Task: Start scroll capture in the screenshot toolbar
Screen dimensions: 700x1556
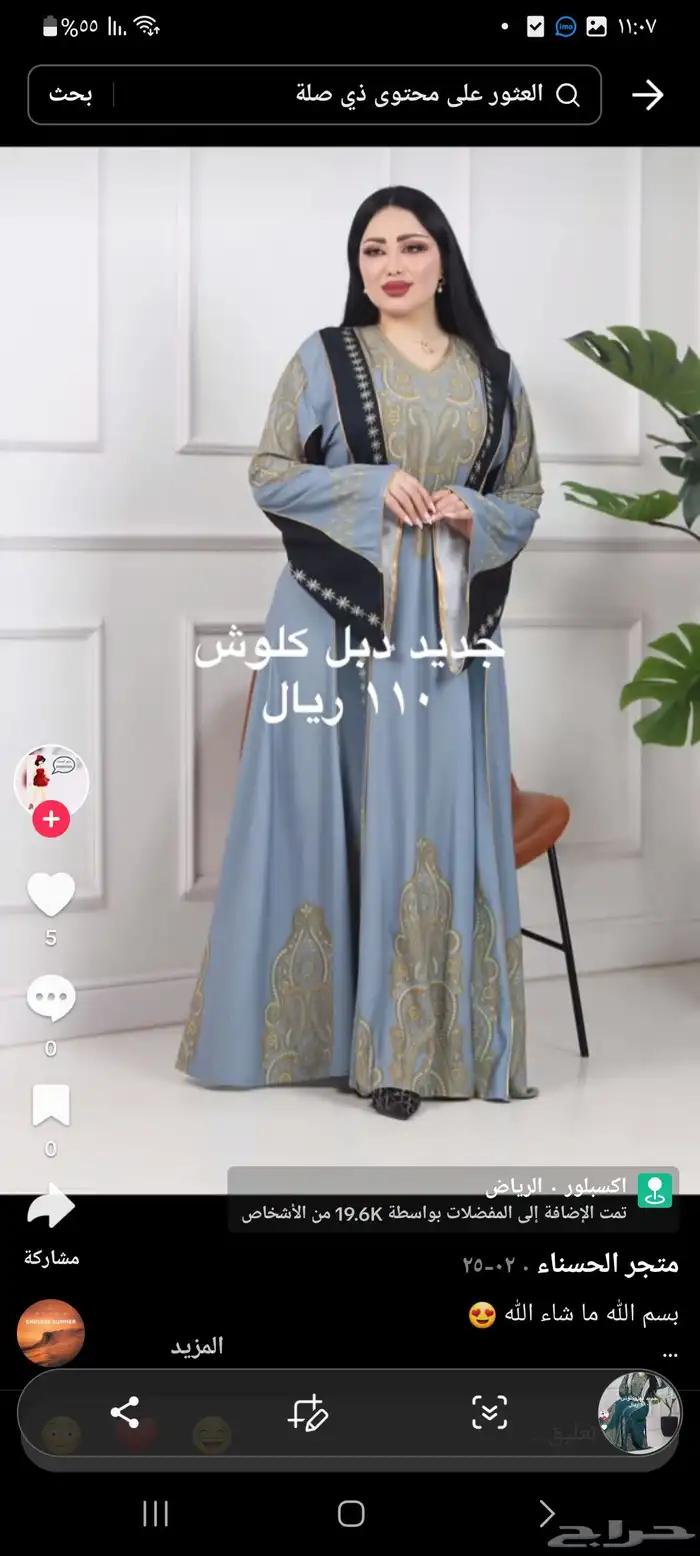Action: (489, 1412)
